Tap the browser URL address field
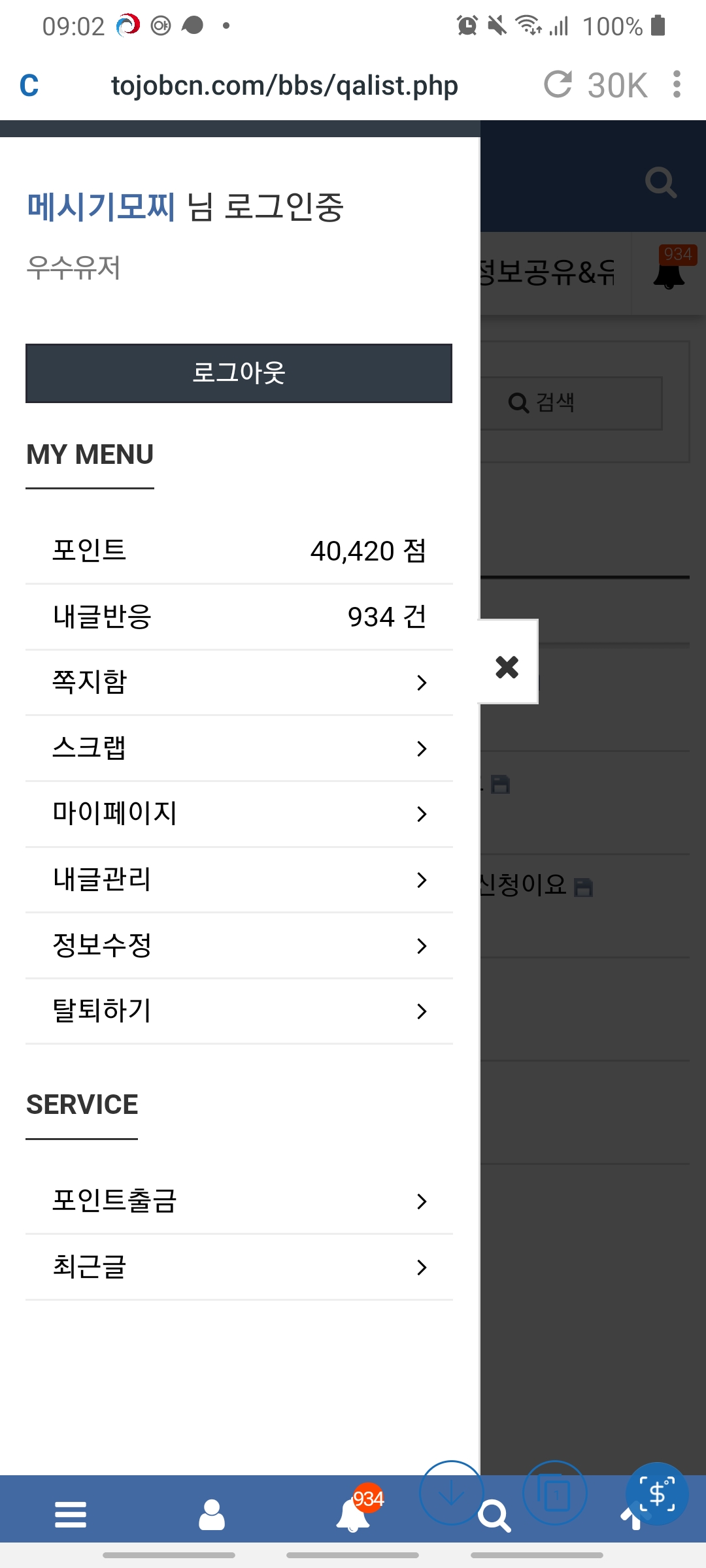 284,86
